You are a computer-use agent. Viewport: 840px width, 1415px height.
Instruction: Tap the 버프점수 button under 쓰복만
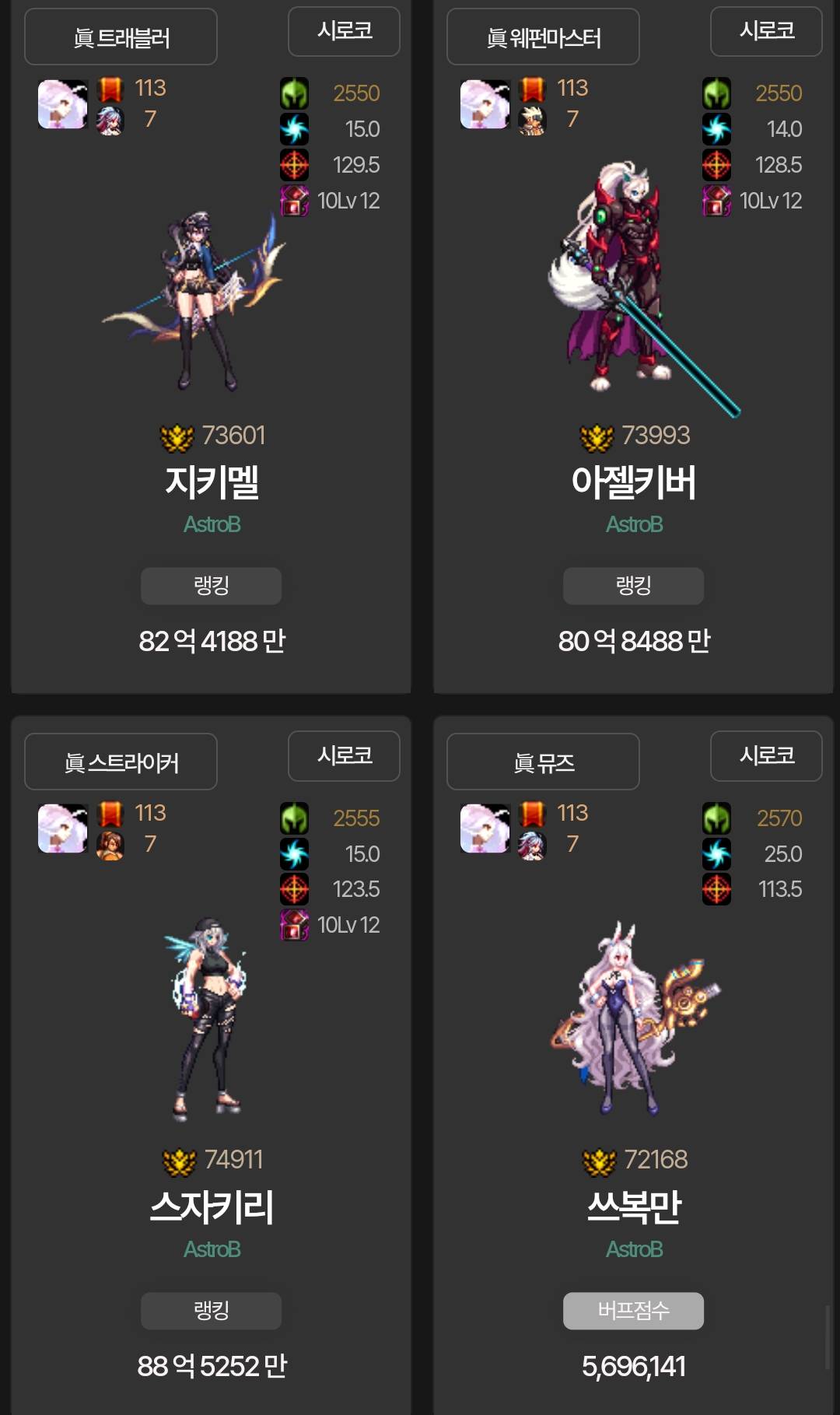pyautogui.click(x=633, y=1311)
